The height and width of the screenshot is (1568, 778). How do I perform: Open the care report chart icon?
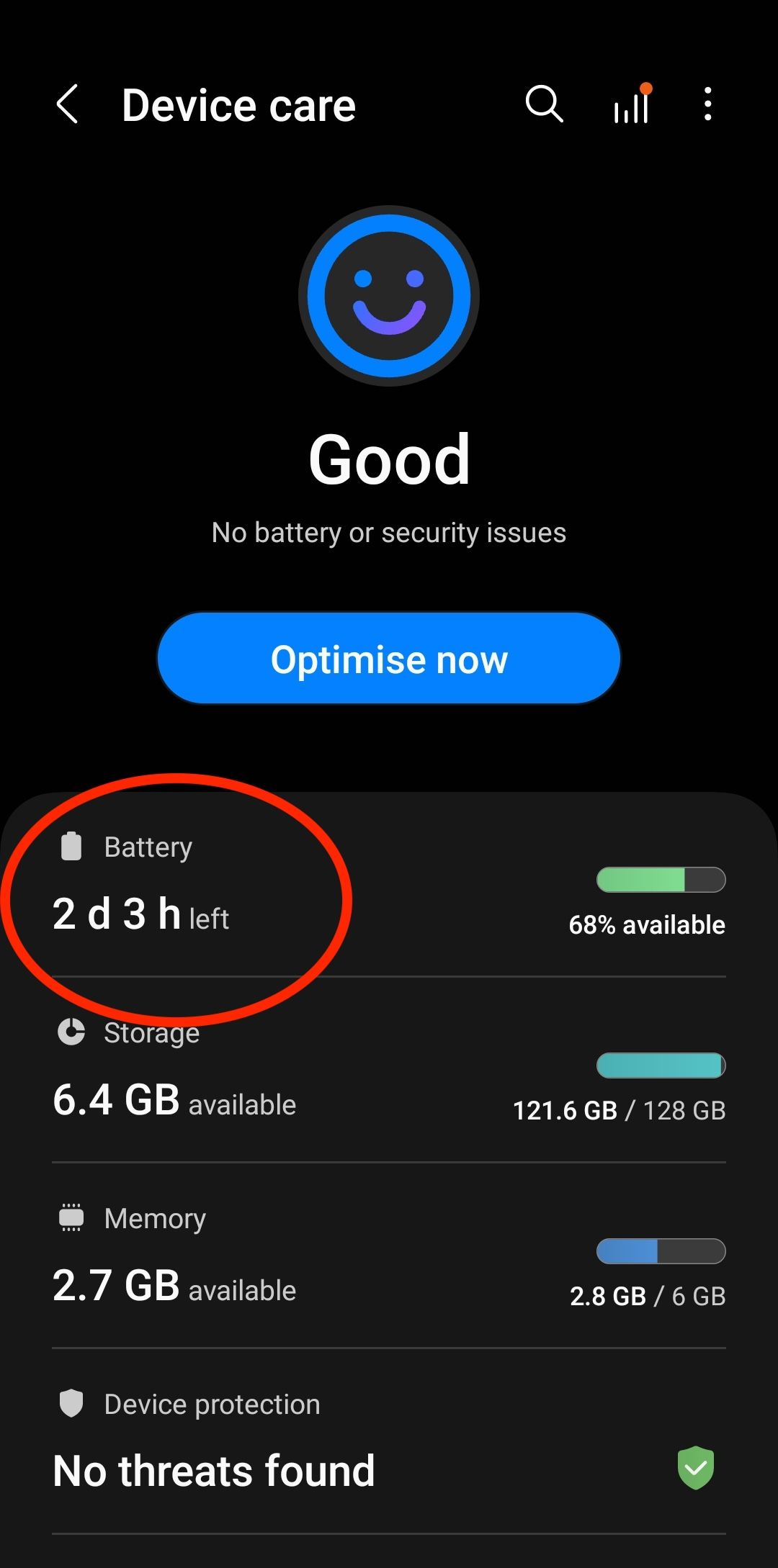click(x=632, y=105)
